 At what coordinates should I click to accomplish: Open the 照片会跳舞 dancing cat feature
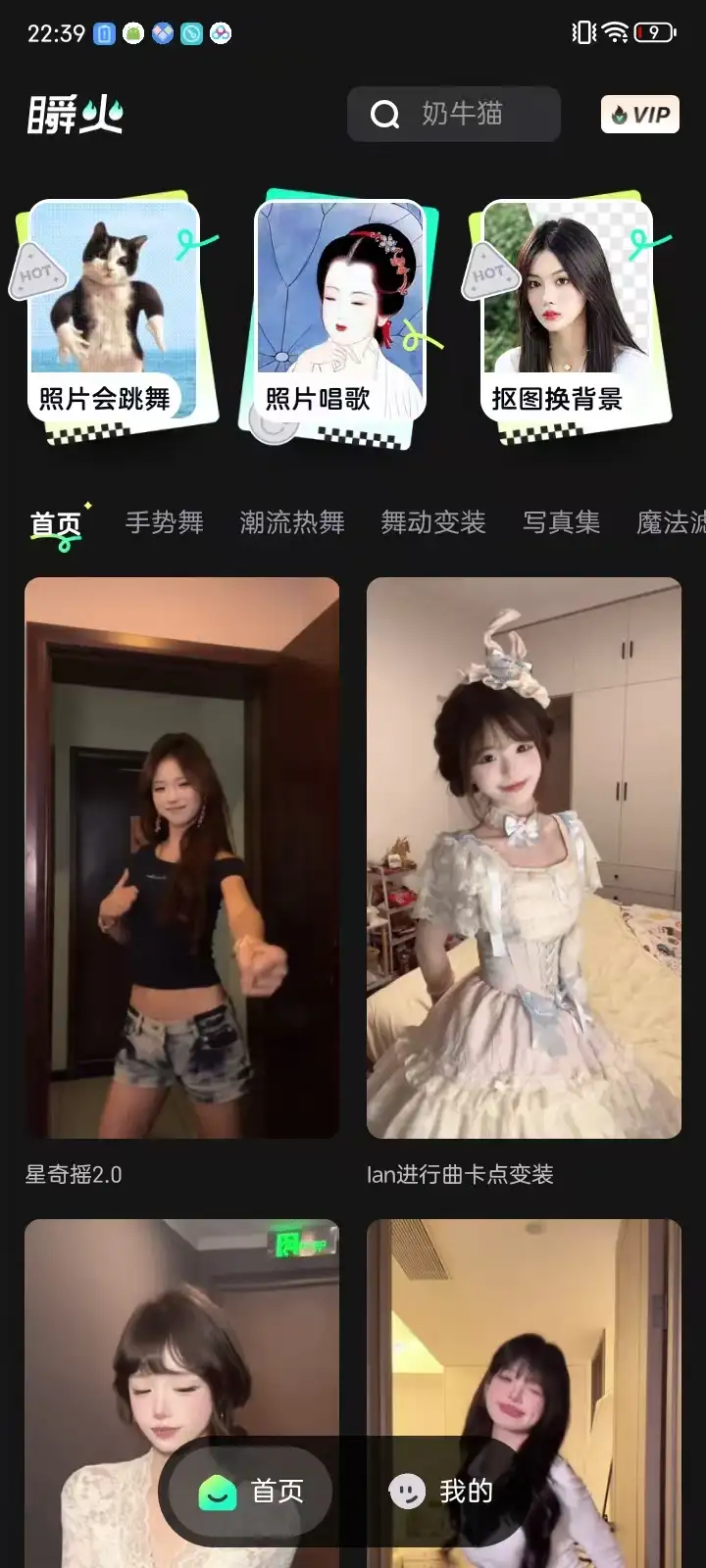113,304
